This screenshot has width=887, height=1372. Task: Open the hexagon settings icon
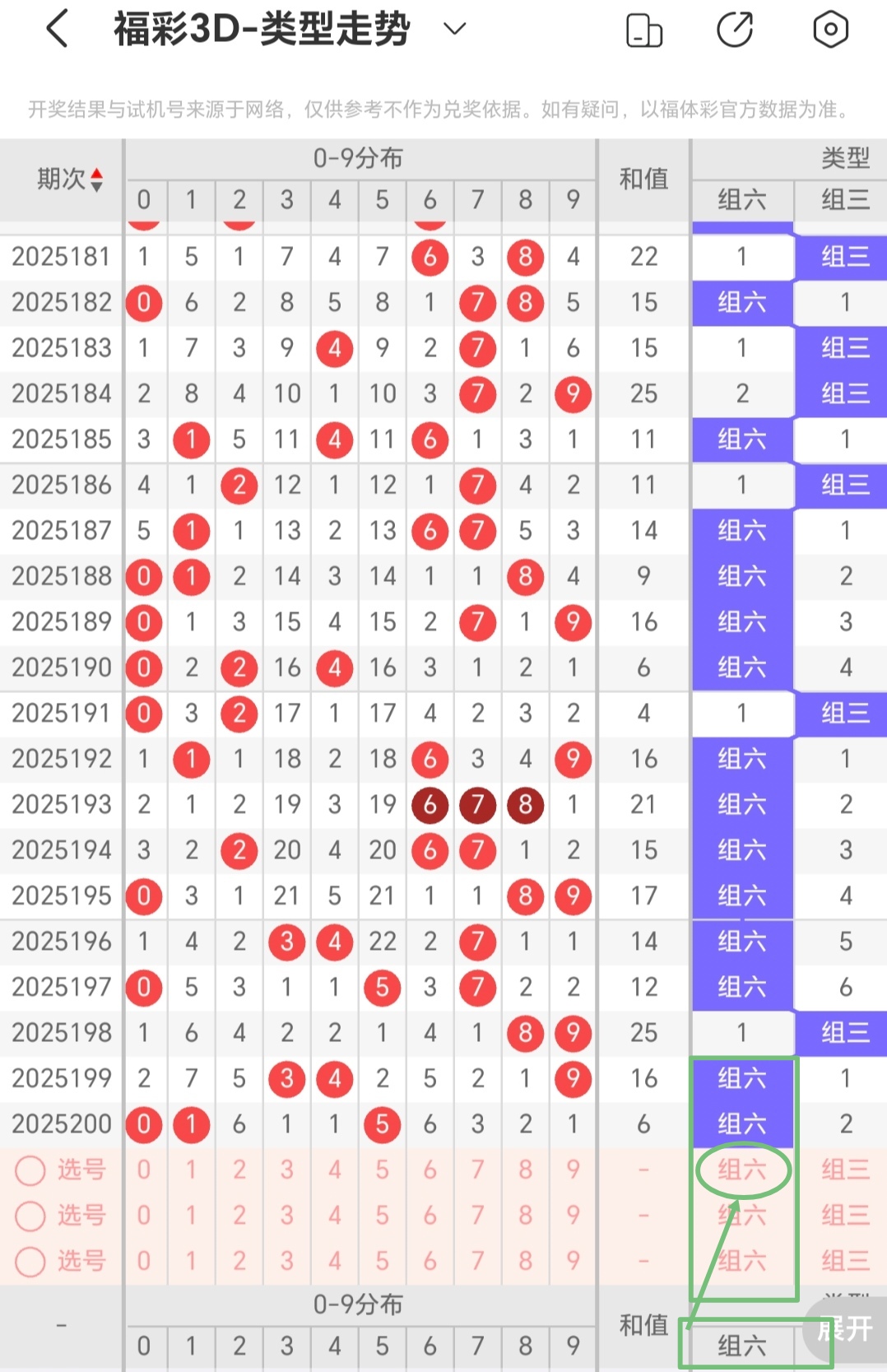[830, 30]
